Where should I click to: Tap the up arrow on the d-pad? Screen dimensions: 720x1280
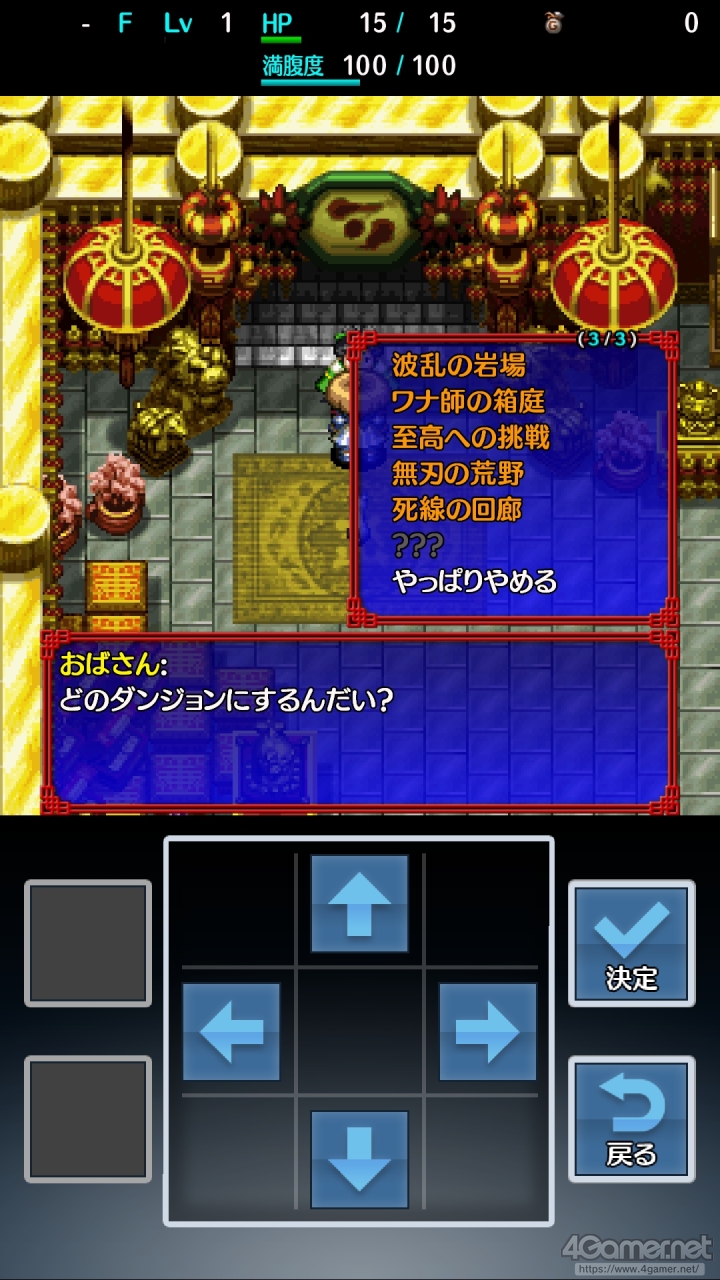[x=359, y=903]
